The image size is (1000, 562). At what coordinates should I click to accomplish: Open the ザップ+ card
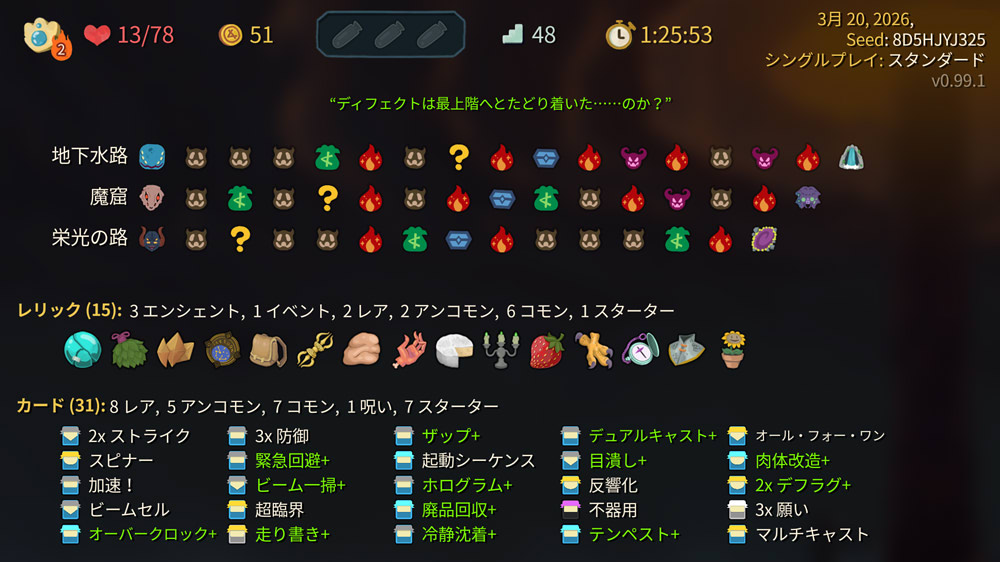(x=450, y=436)
